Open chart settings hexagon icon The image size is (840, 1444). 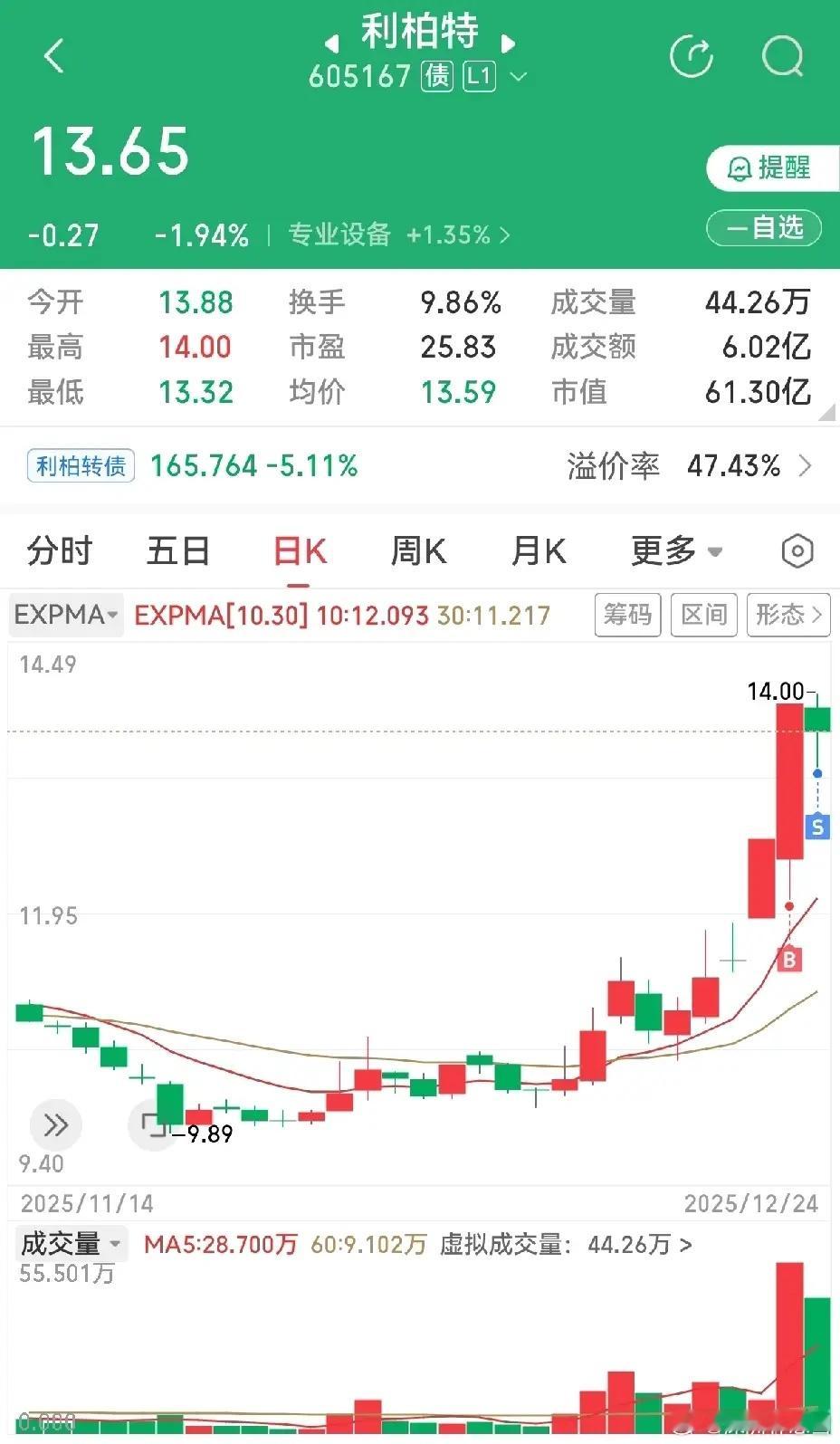[797, 550]
